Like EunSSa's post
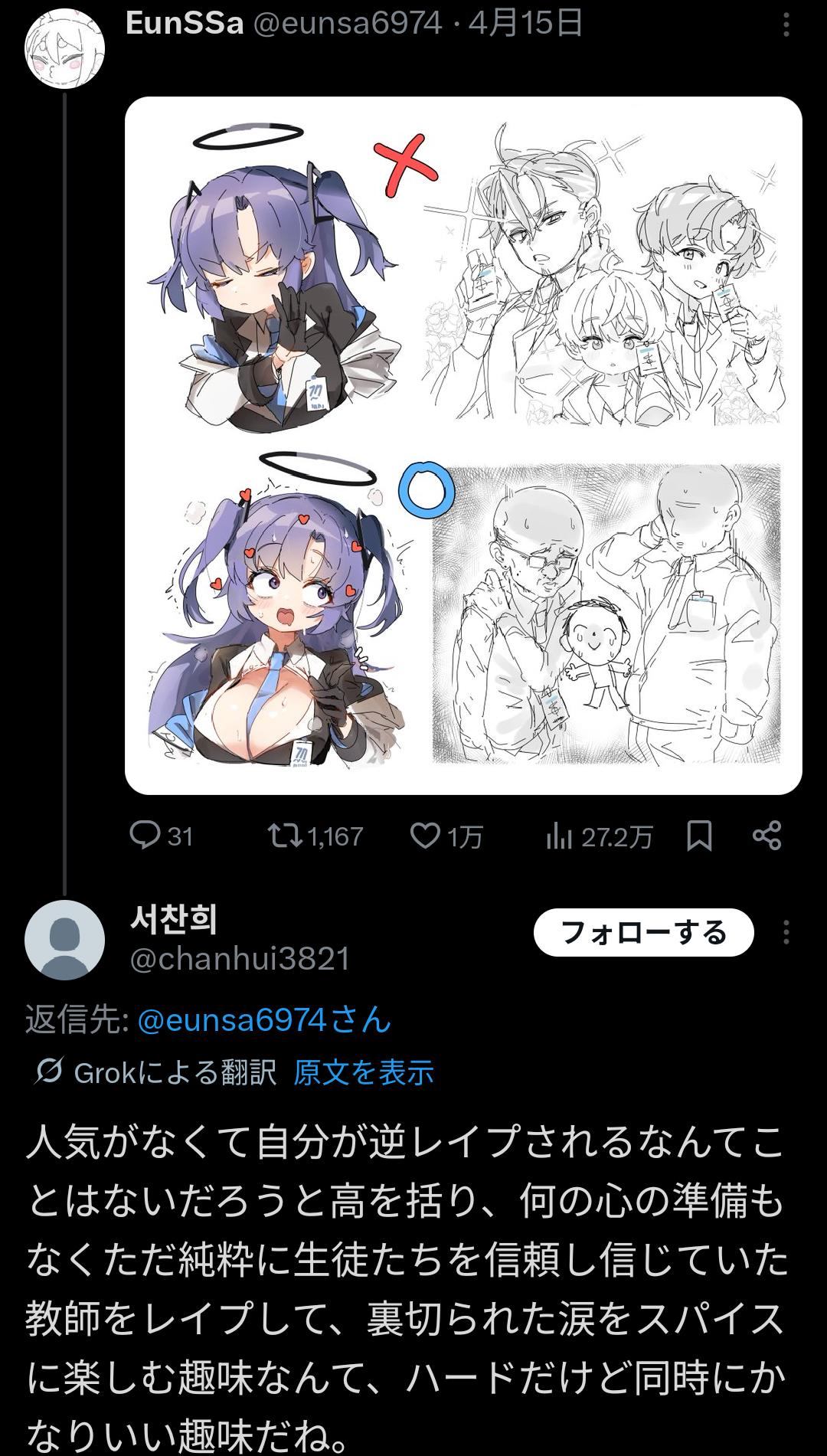The height and width of the screenshot is (1456, 827). [x=426, y=836]
